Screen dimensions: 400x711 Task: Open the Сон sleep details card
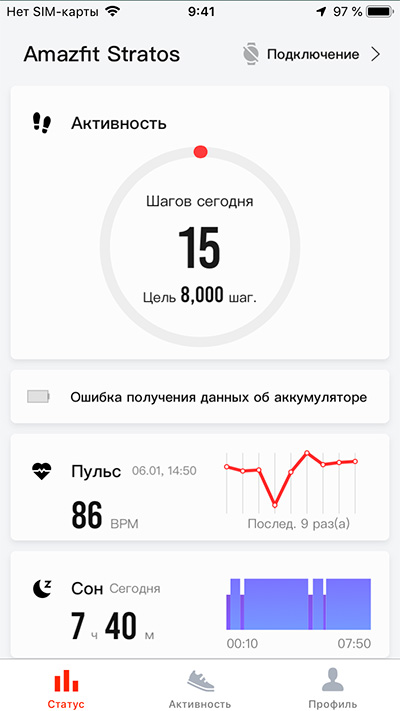point(200,604)
